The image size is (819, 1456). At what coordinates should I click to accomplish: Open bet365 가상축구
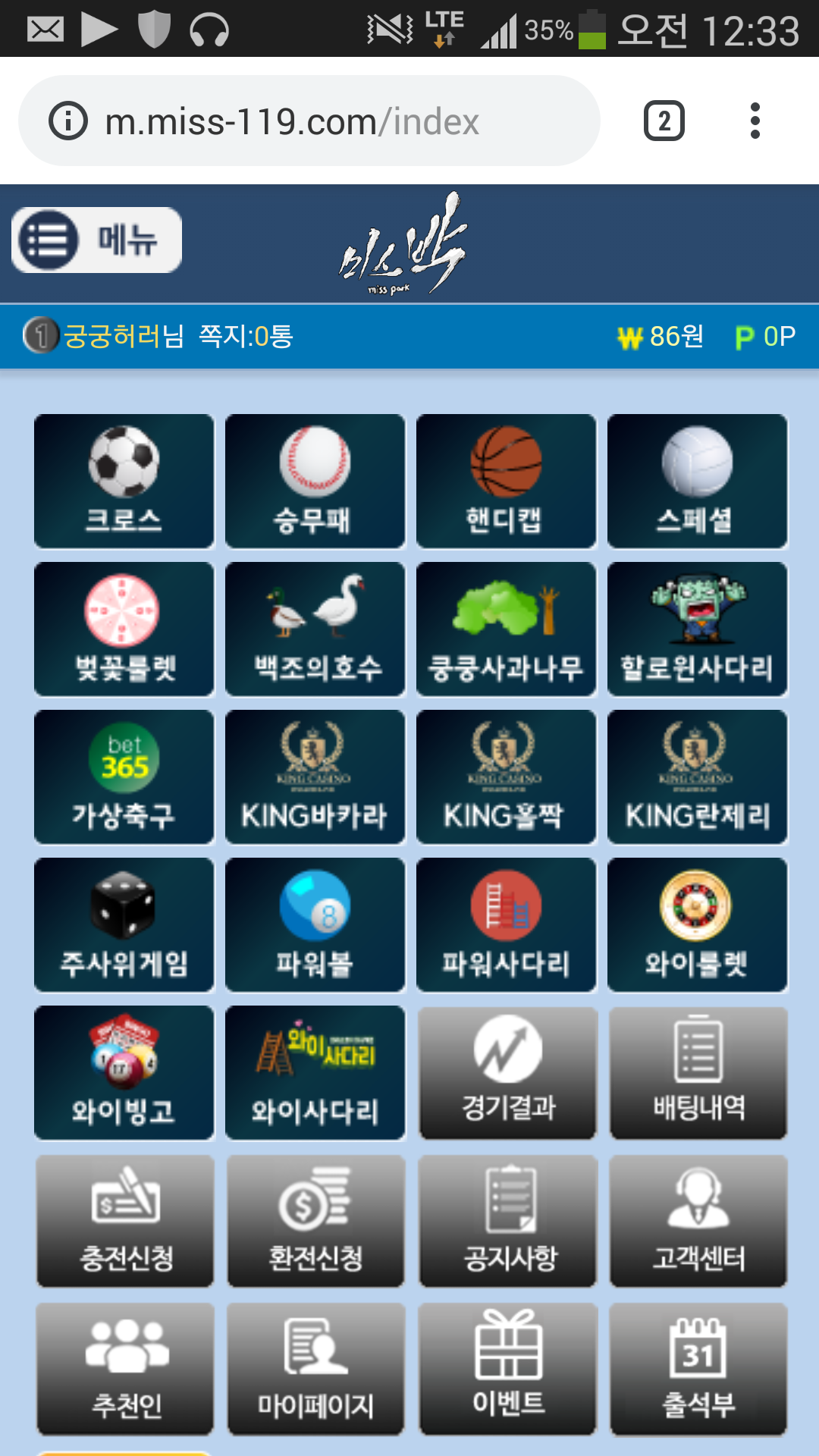(124, 777)
